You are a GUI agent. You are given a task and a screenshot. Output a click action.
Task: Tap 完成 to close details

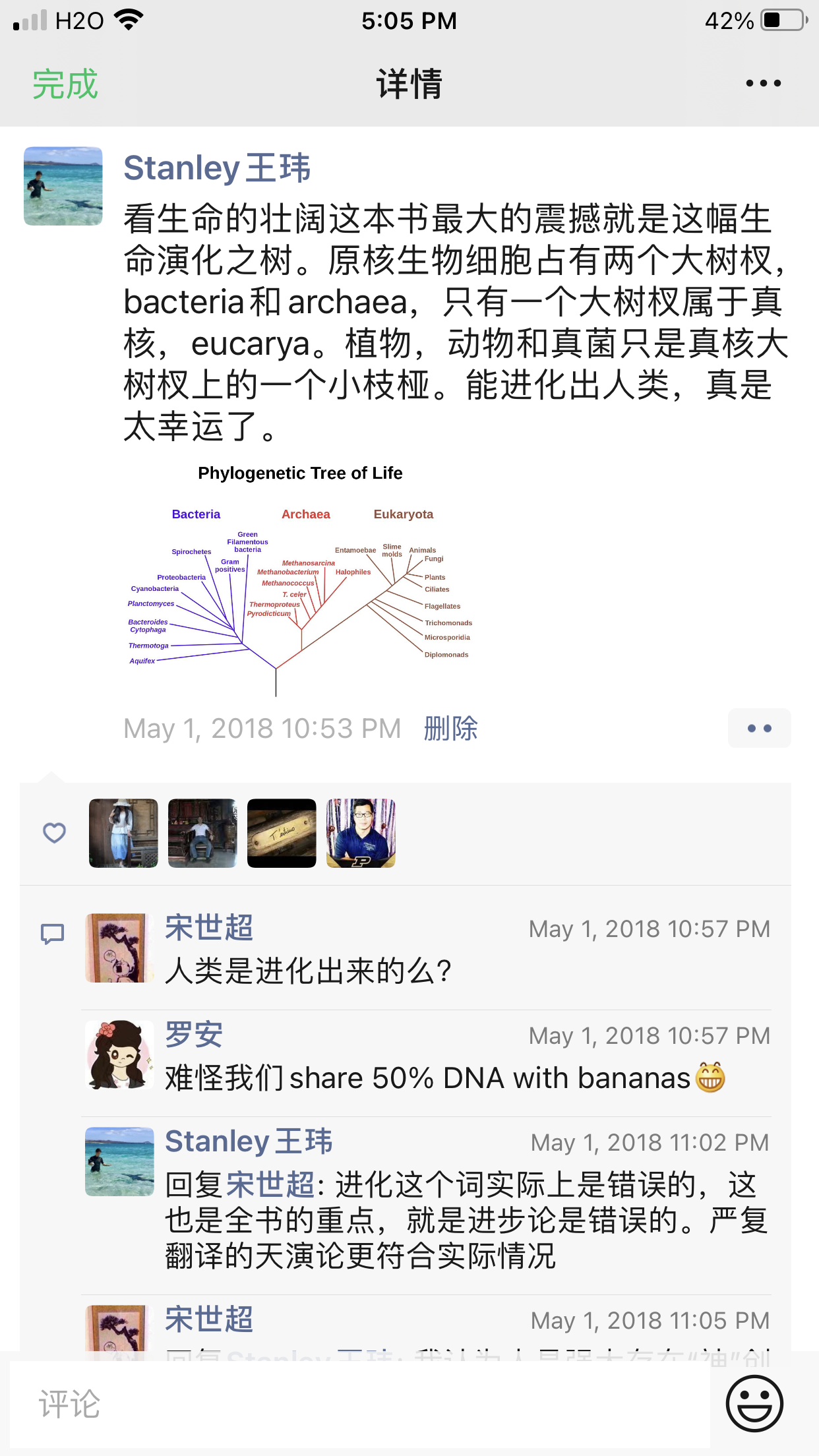click(65, 84)
